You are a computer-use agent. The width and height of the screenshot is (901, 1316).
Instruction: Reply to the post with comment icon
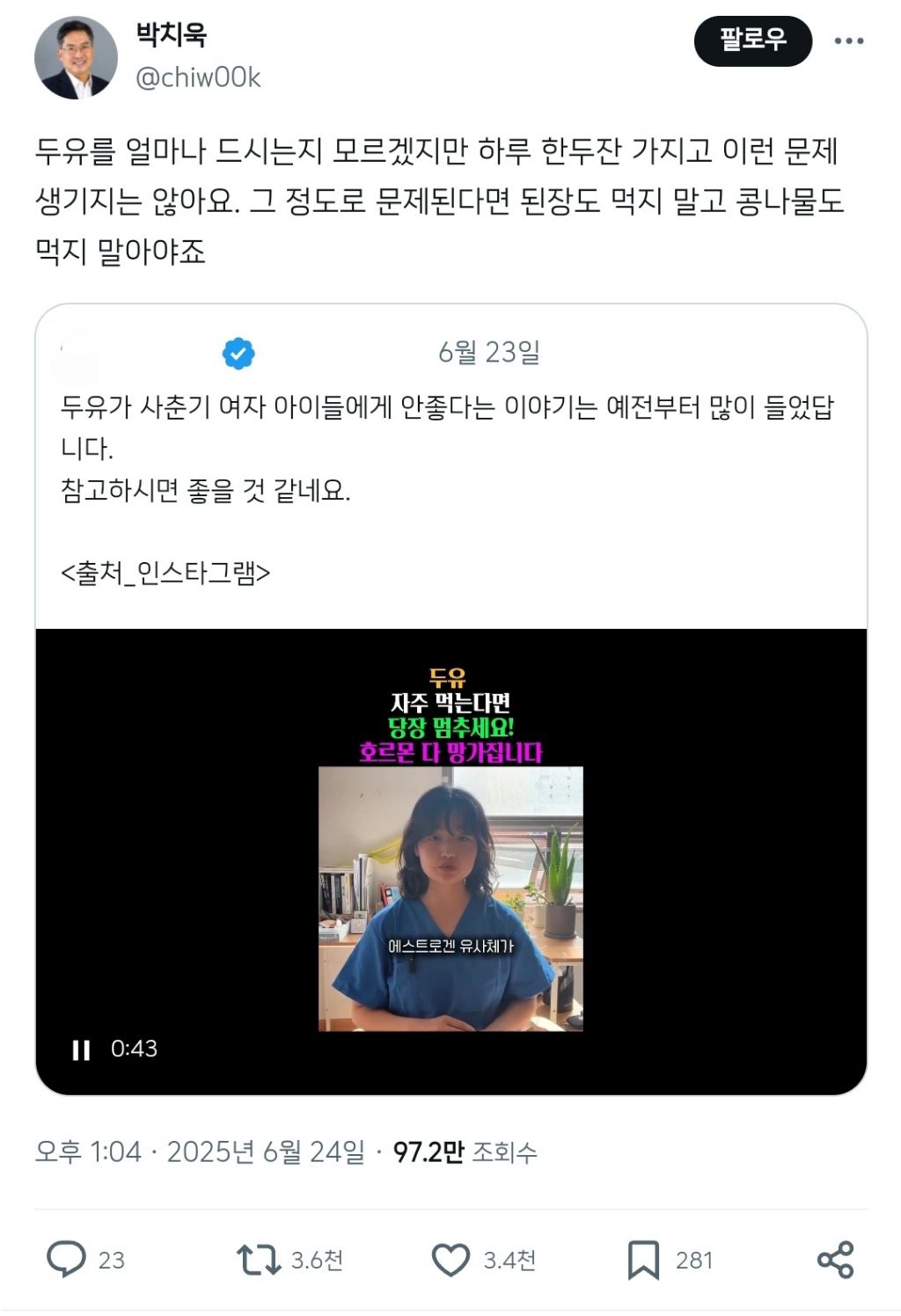[66, 1260]
